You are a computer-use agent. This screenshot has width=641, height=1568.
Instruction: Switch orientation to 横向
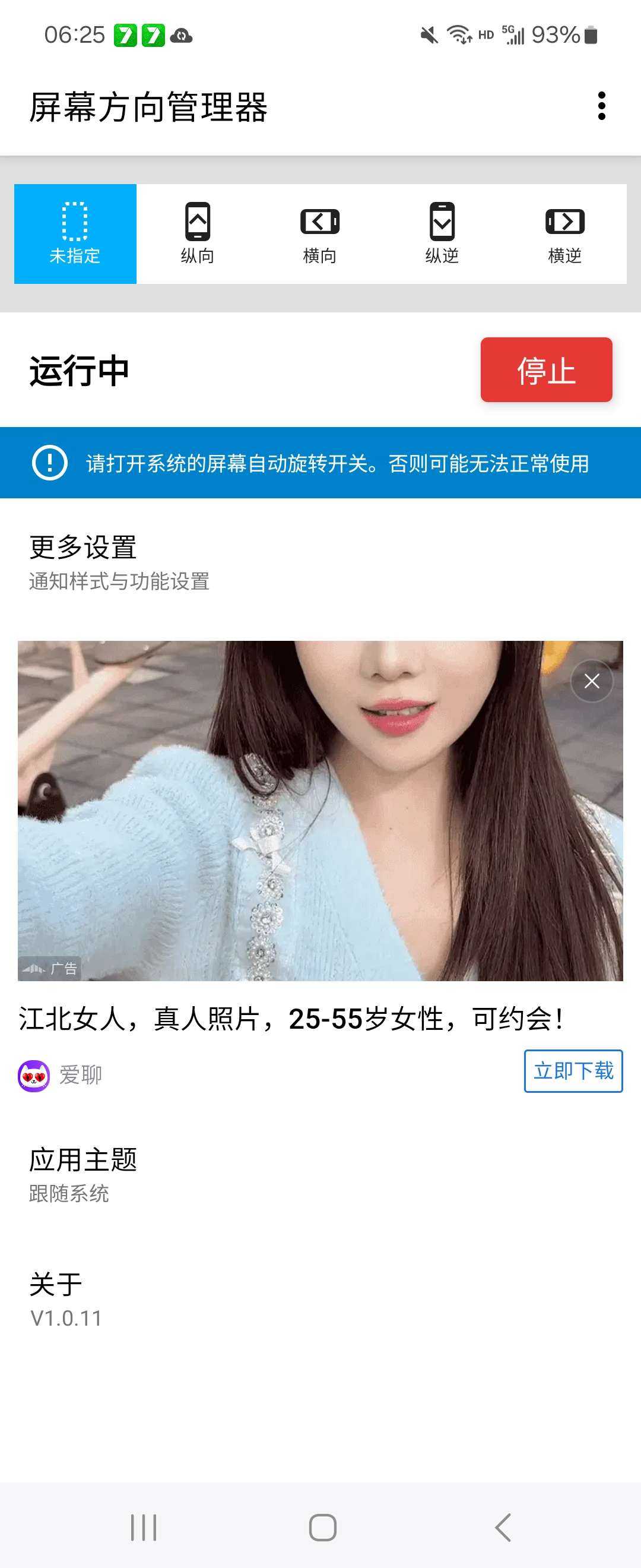coord(320,234)
